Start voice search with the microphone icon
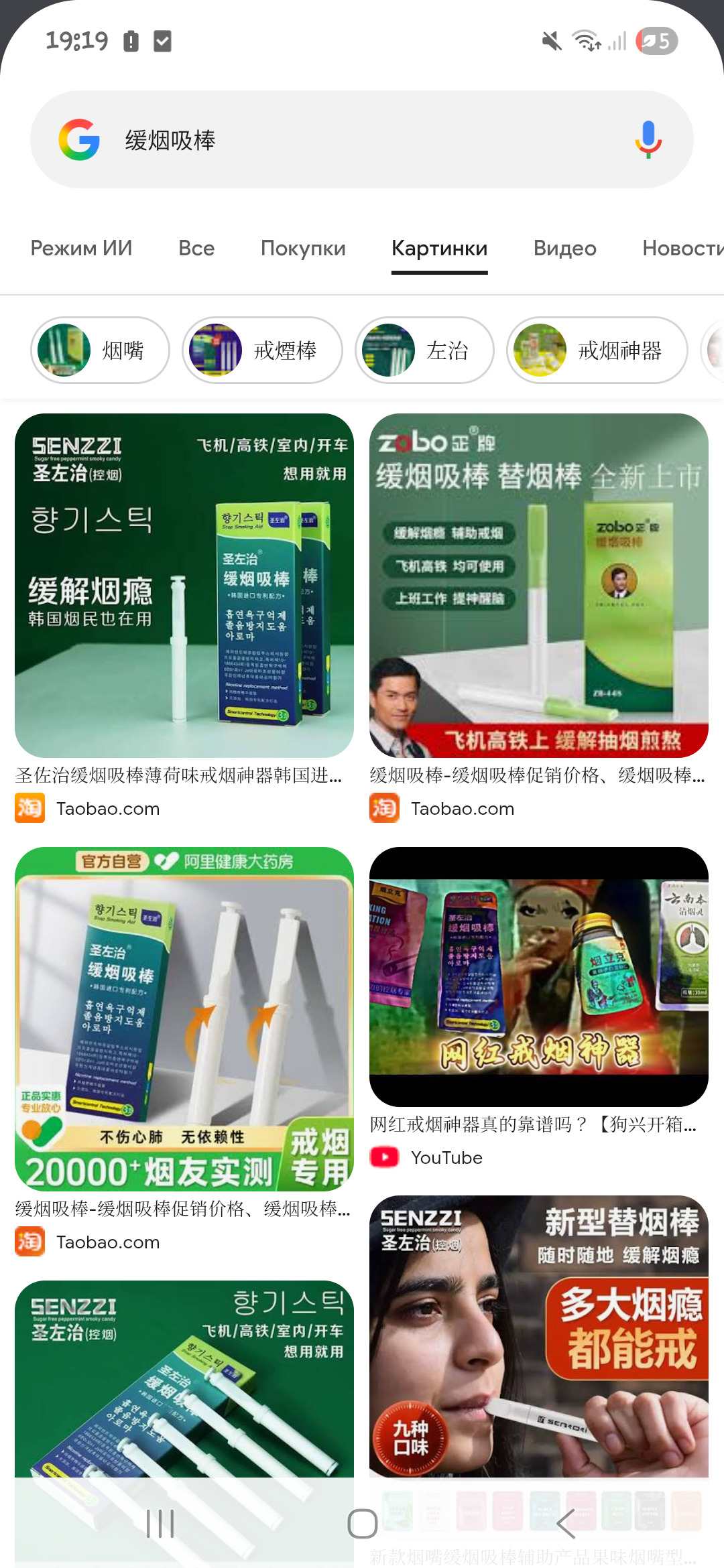 [x=648, y=139]
